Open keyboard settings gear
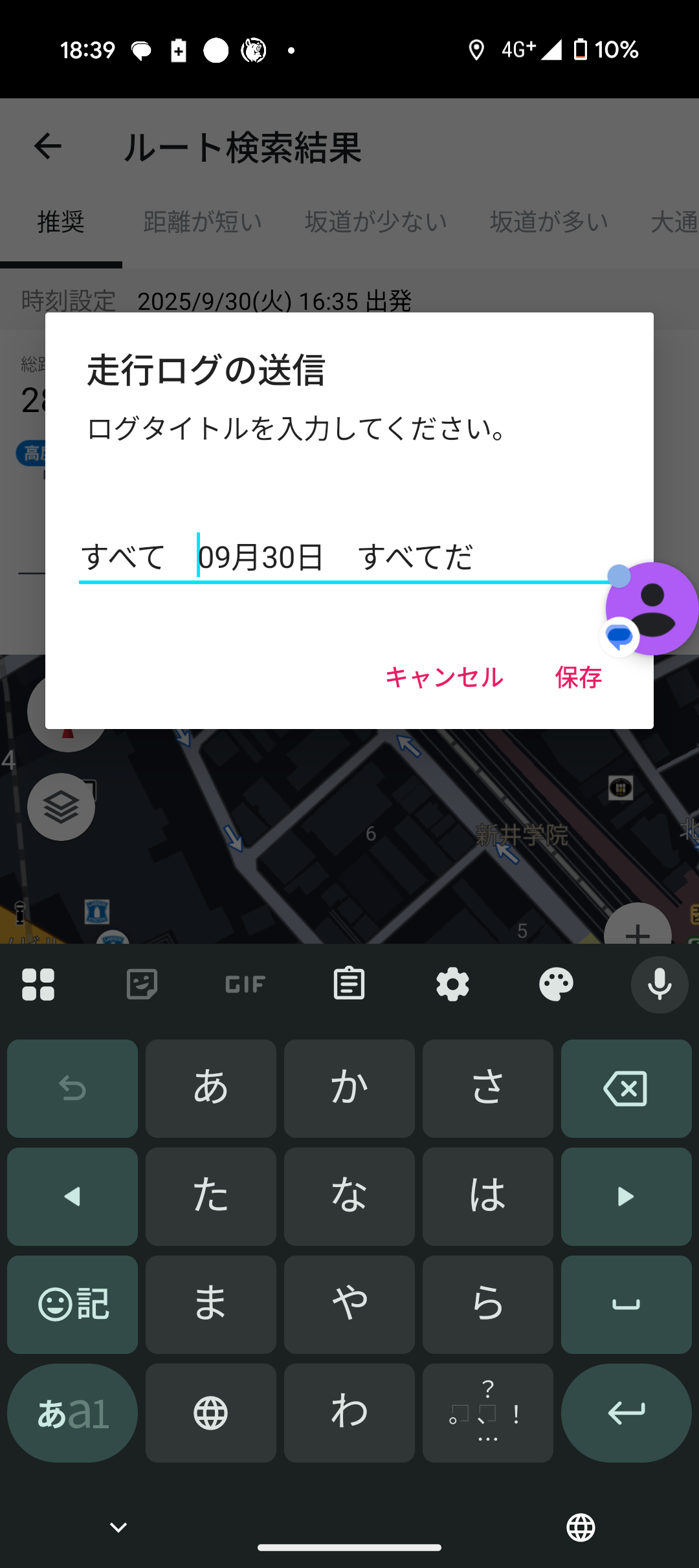 pyautogui.click(x=452, y=984)
